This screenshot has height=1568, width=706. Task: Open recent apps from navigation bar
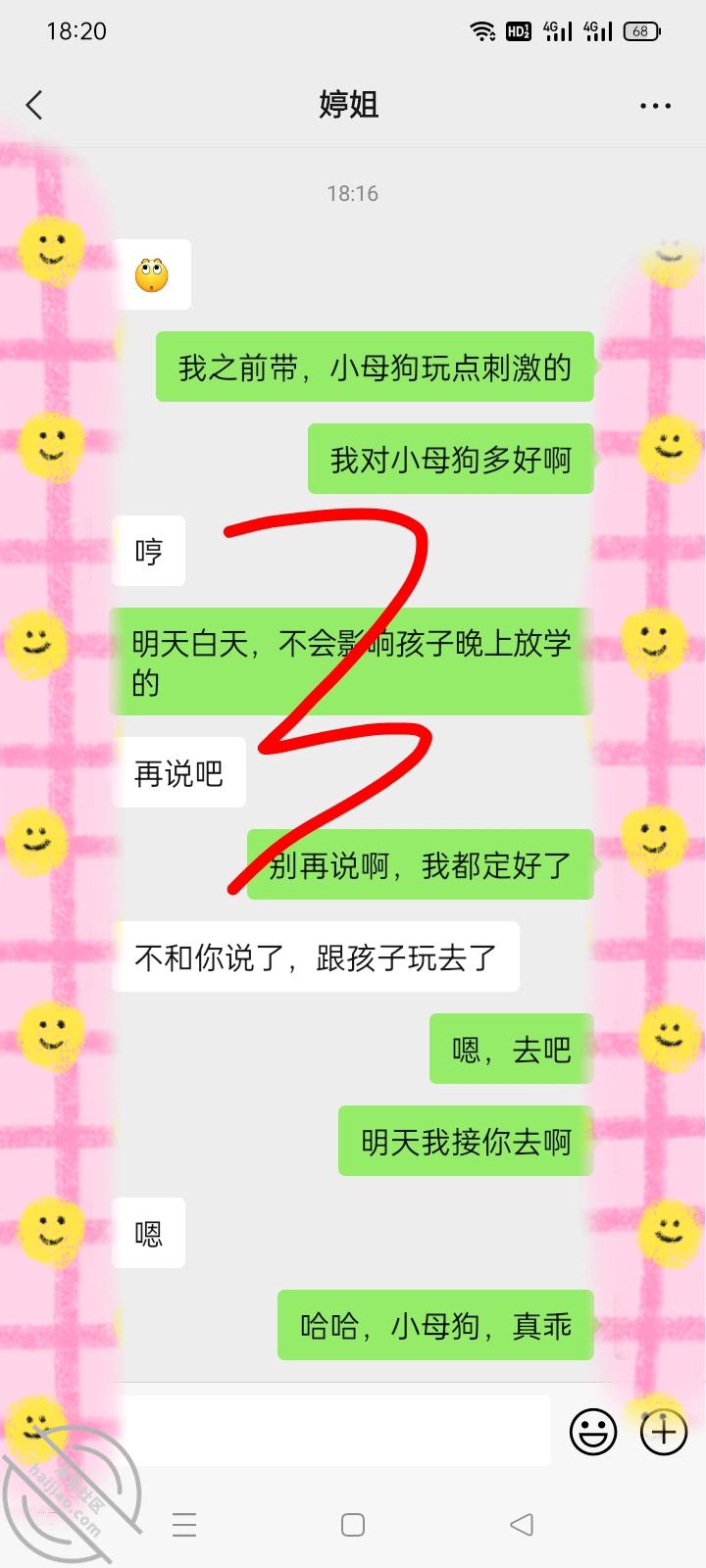click(x=184, y=1525)
